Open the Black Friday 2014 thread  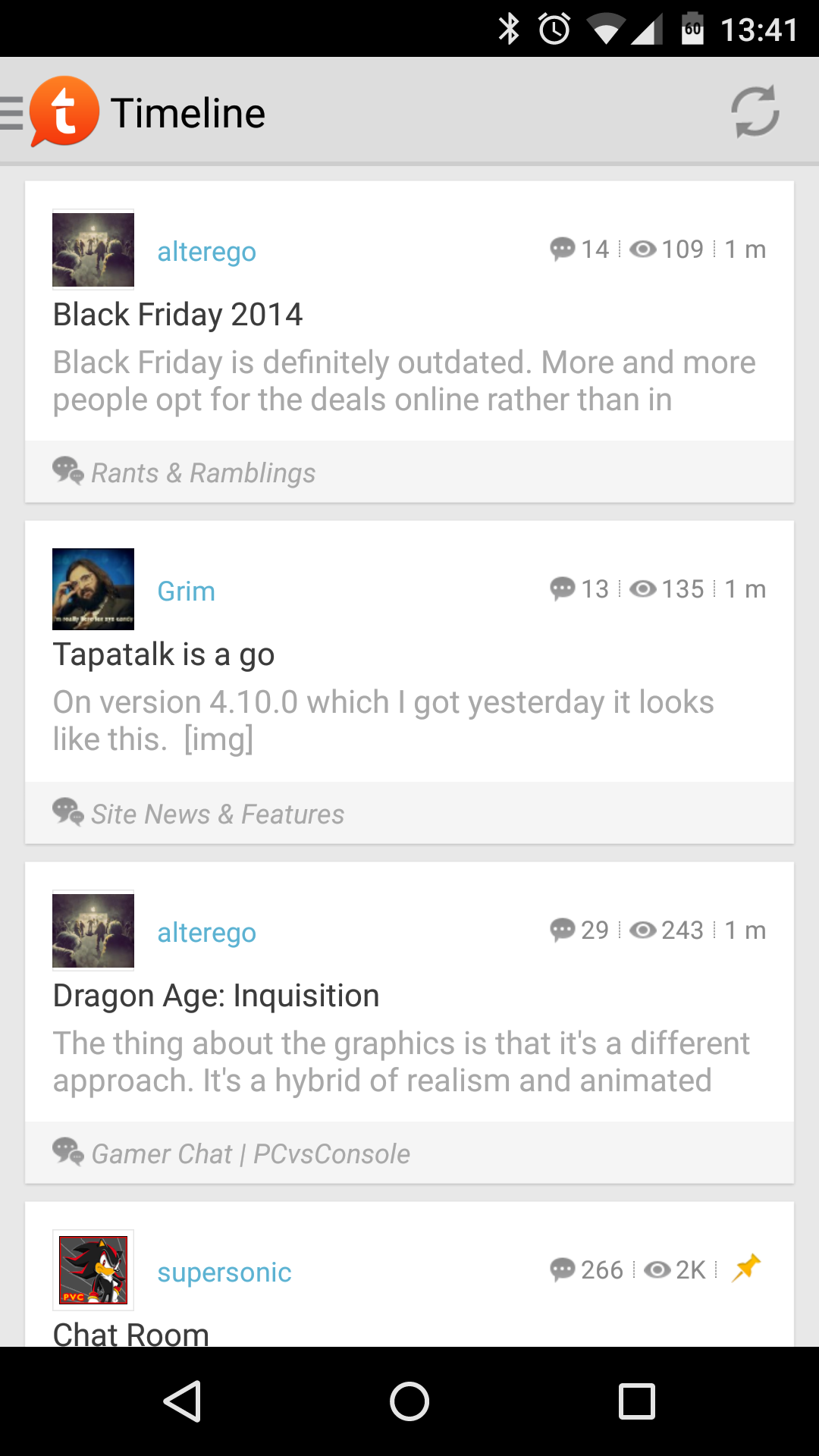point(177,315)
